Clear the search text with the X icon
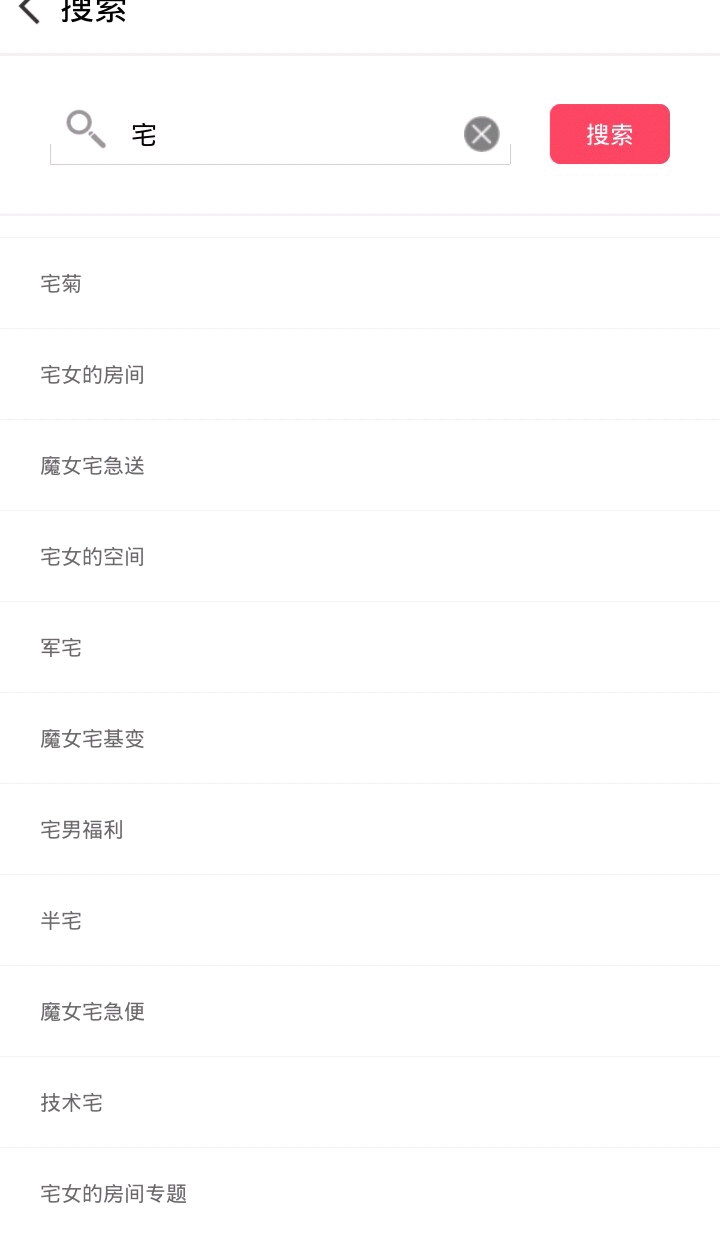 pyautogui.click(x=481, y=134)
